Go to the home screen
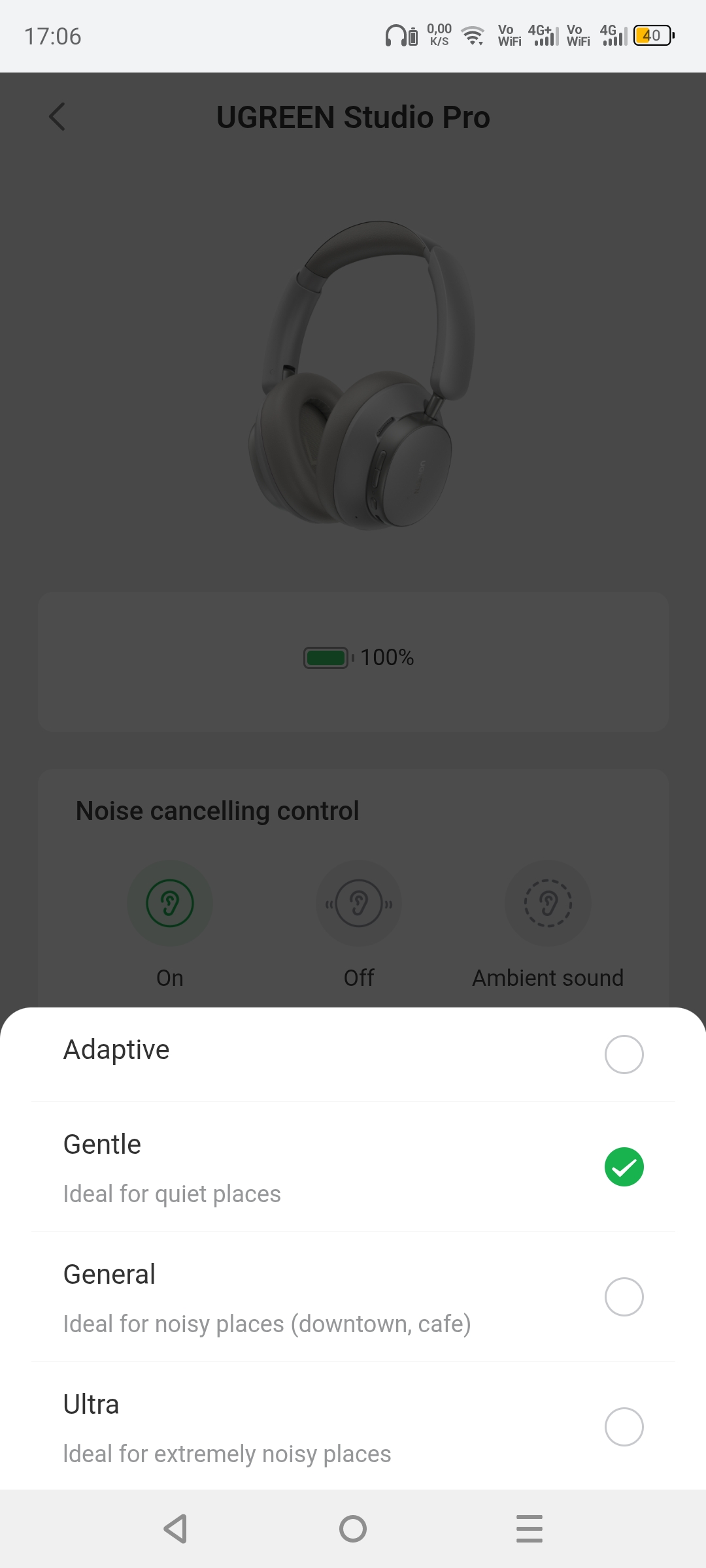The width and height of the screenshot is (706, 1568). 353,1529
